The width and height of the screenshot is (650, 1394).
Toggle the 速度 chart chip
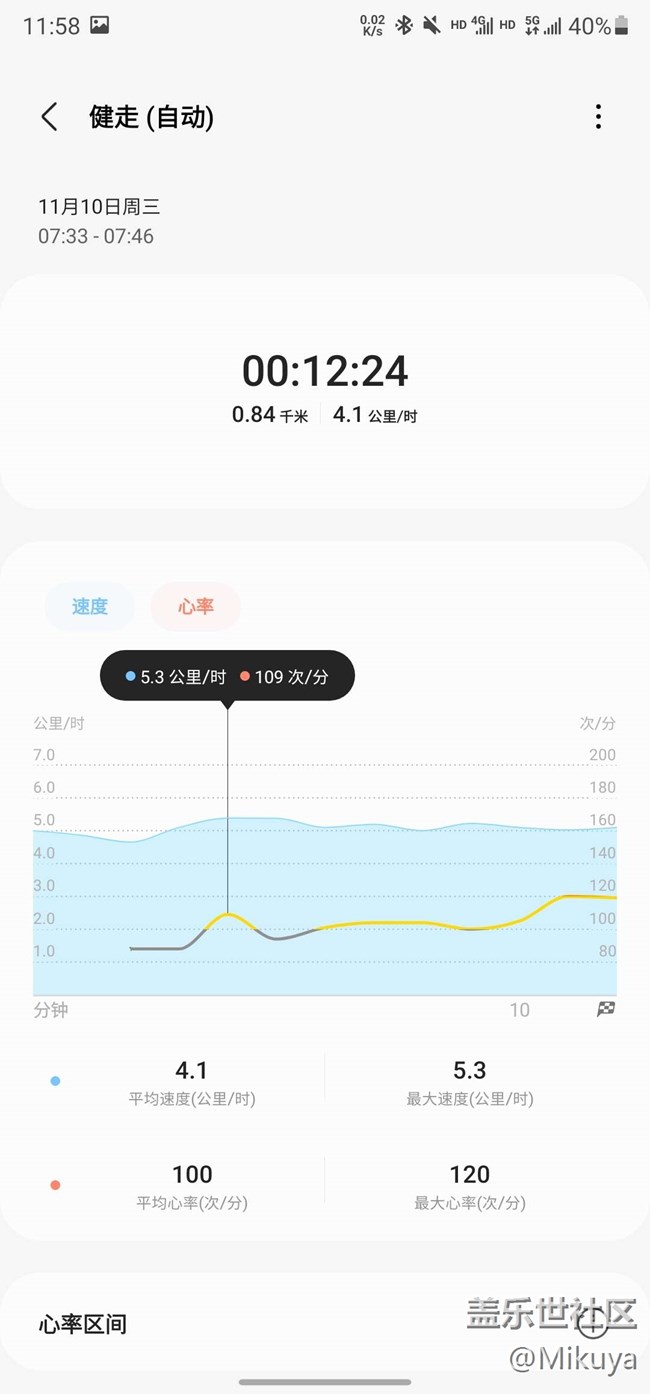[x=90, y=606]
